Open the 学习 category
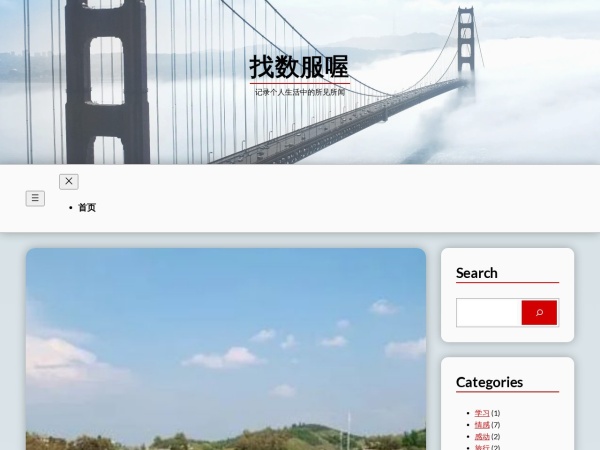The width and height of the screenshot is (600, 450). point(482,413)
